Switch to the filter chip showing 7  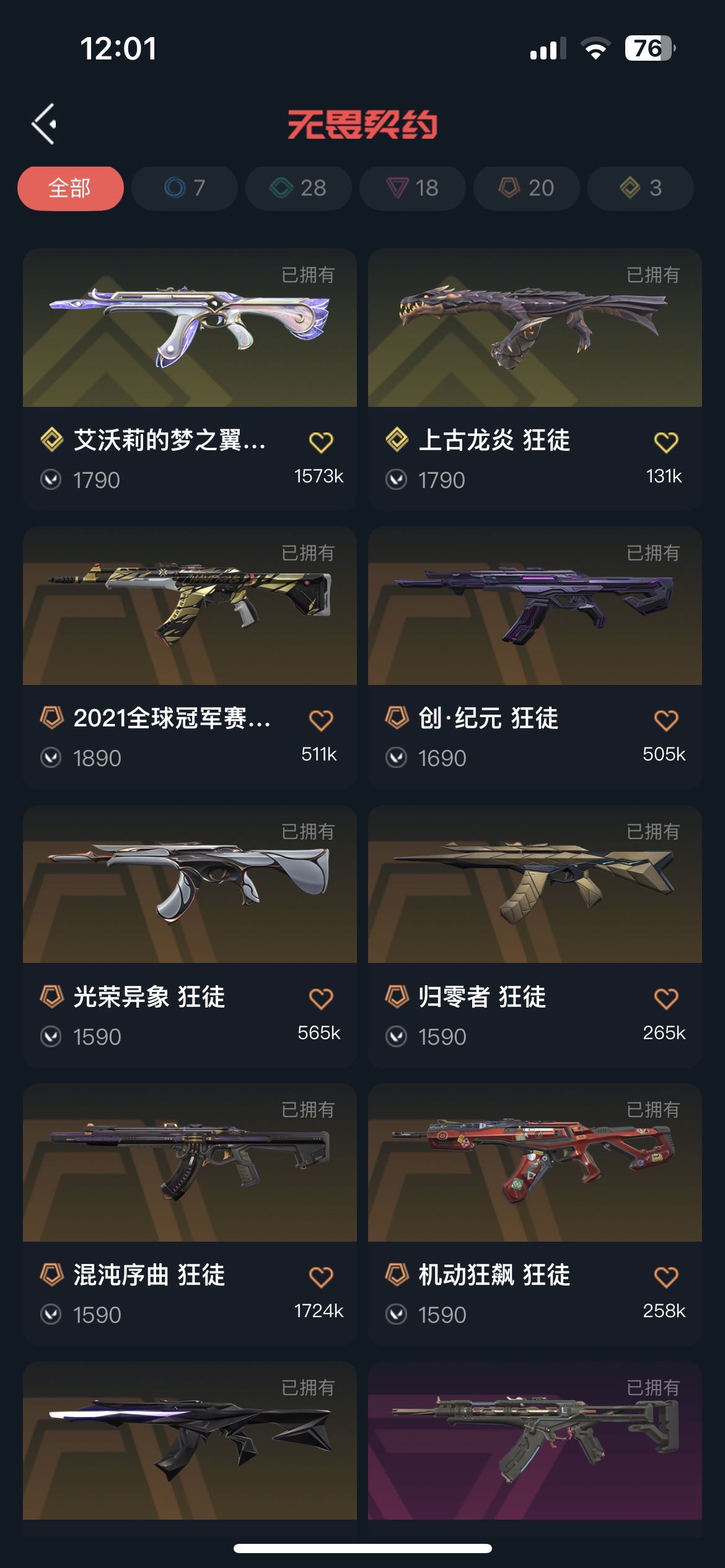pos(184,188)
